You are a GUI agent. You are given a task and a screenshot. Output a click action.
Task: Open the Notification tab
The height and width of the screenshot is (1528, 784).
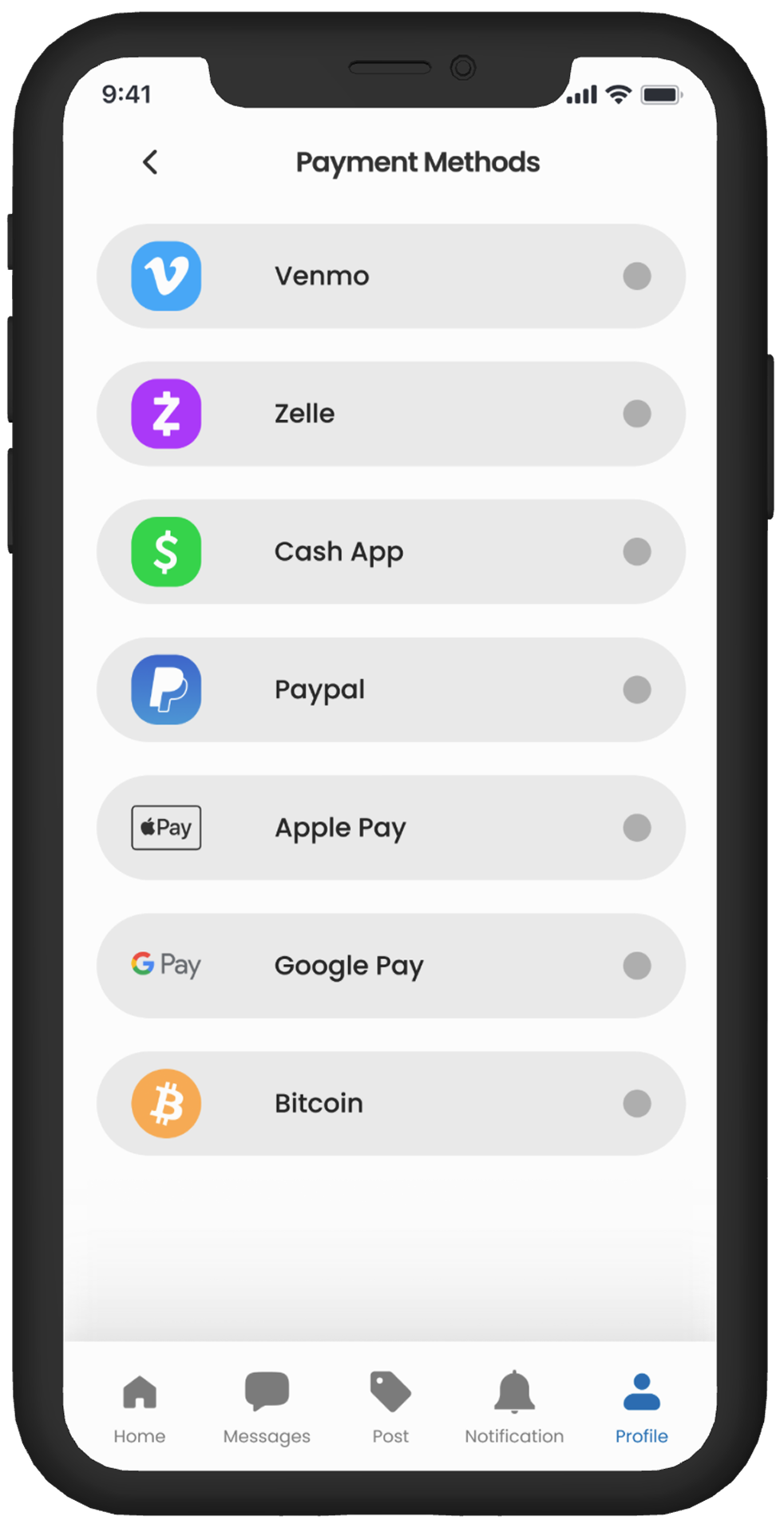click(x=514, y=1407)
